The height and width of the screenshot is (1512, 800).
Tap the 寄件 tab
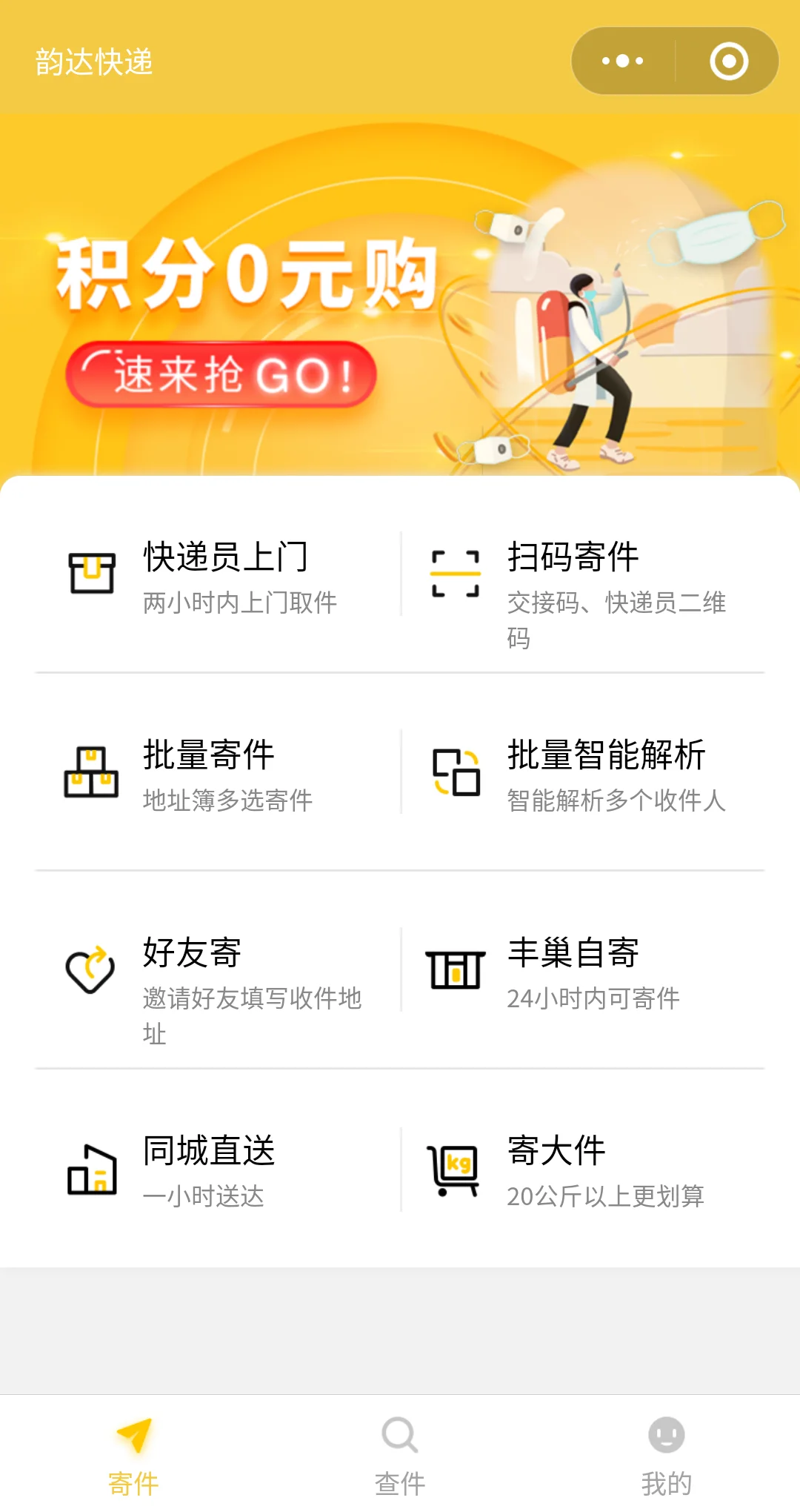133,1454
